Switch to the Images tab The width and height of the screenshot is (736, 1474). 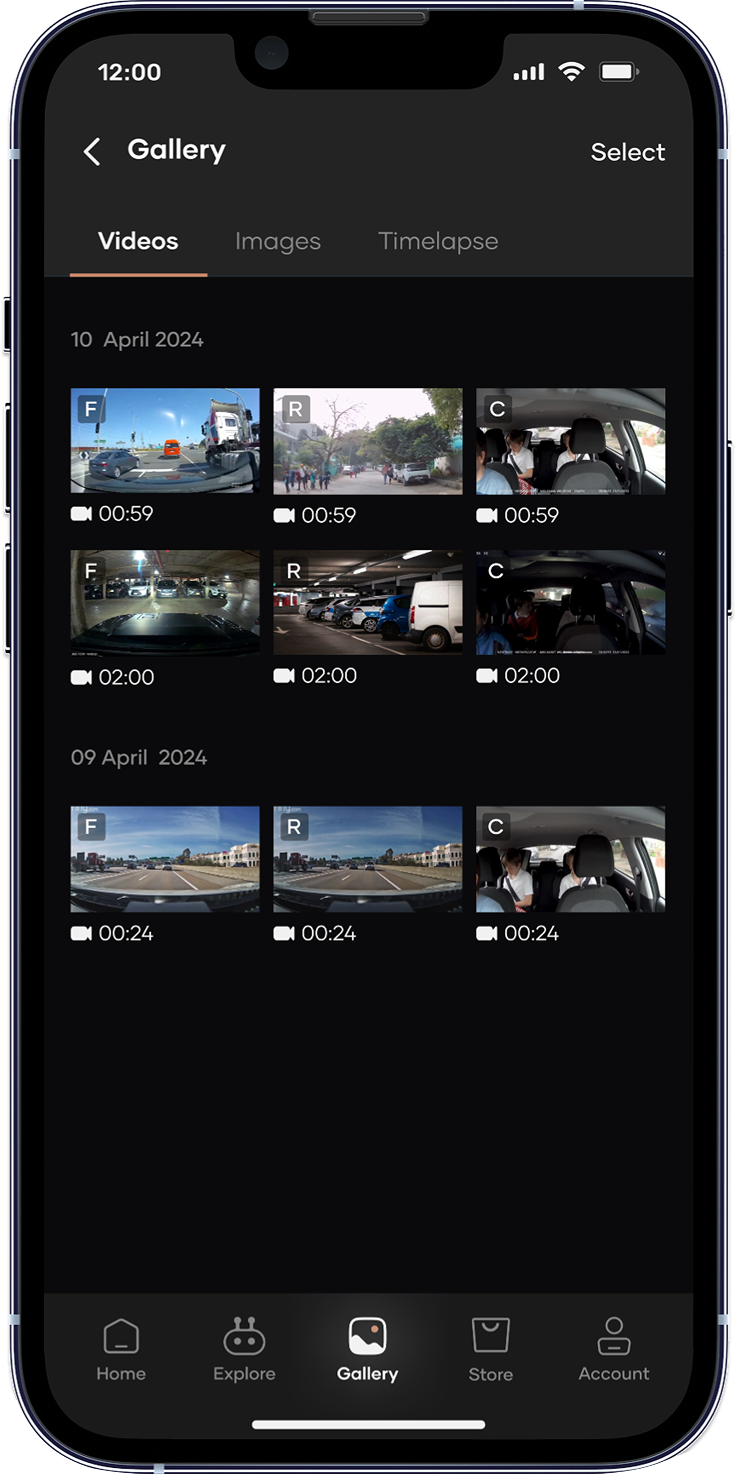[x=277, y=242]
